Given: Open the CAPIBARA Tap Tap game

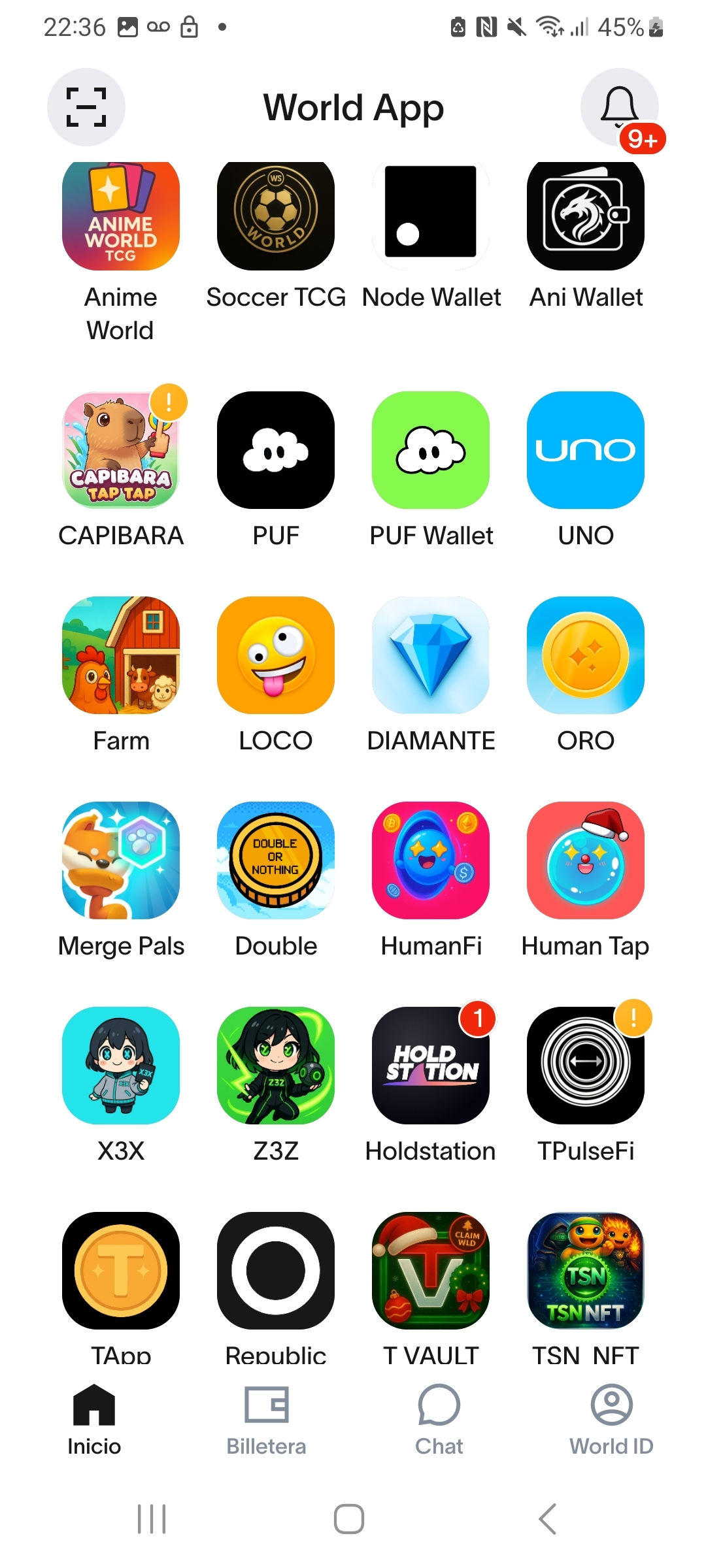Looking at the screenshot, I should tap(121, 450).
